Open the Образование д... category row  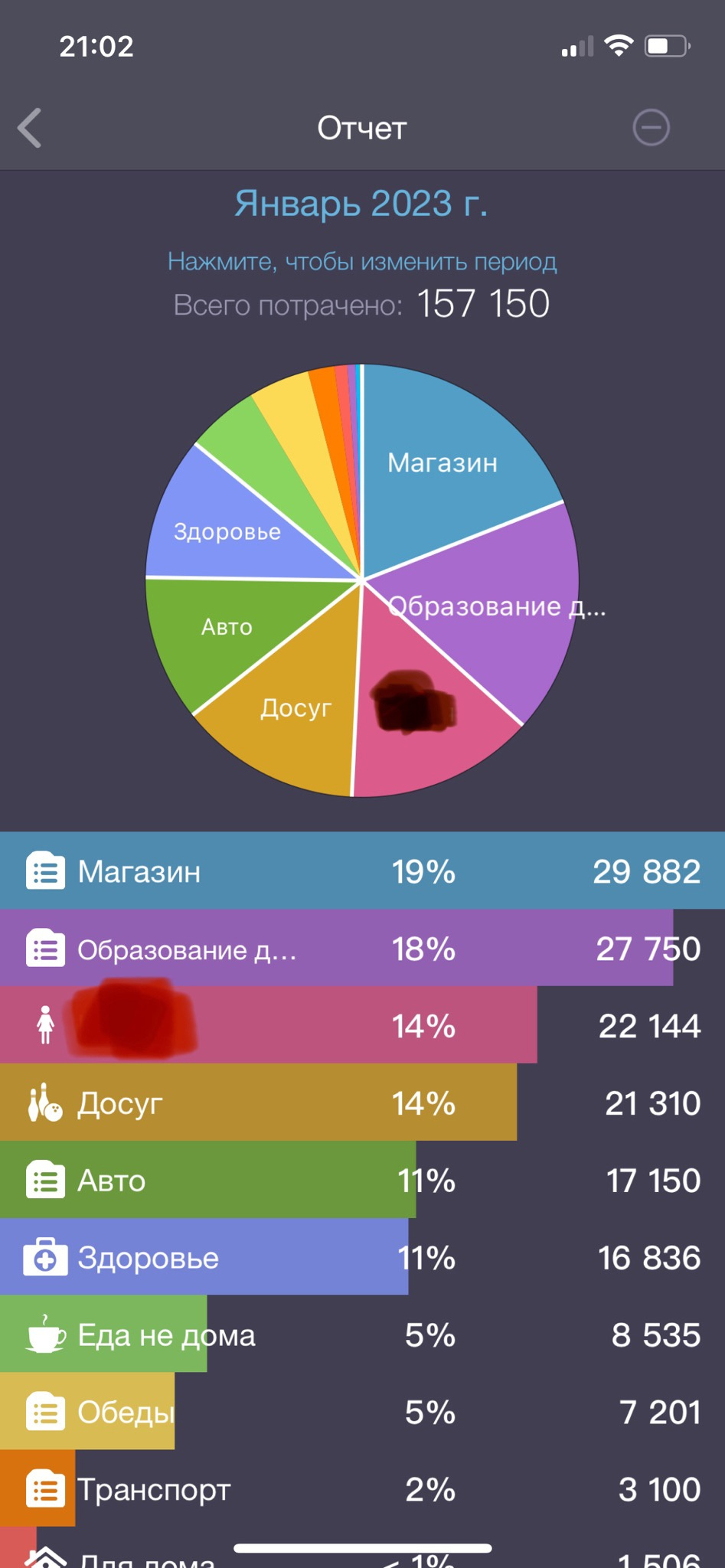(362, 949)
